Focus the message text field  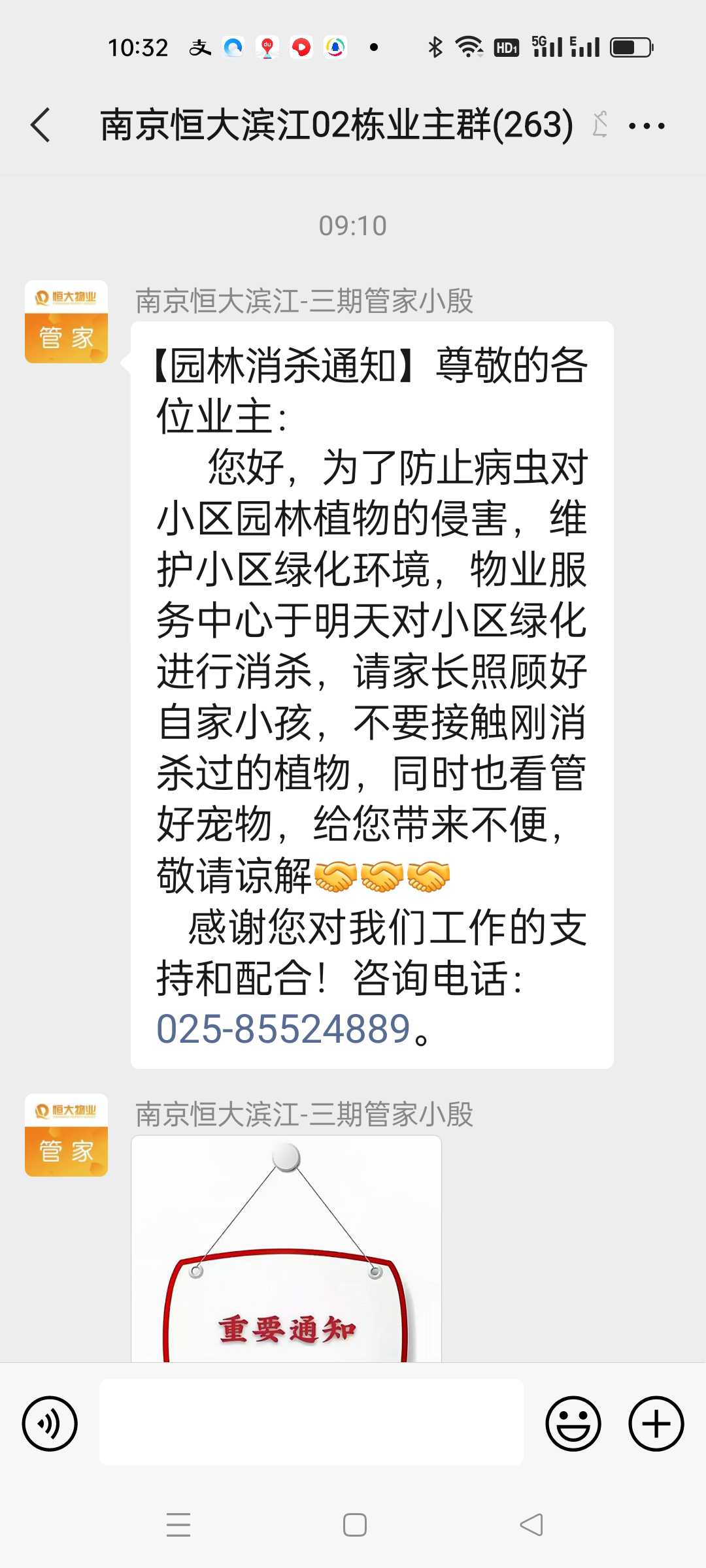point(311,1422)
